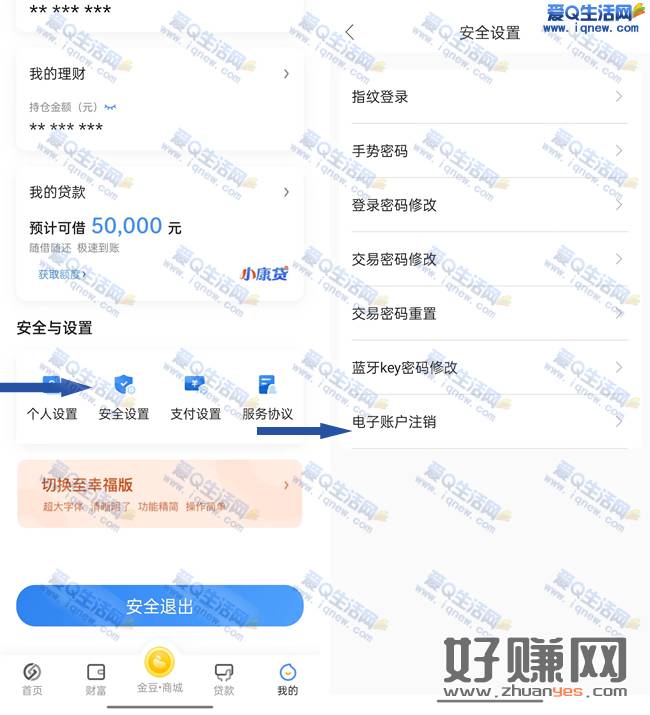Tap the 获取额度 link
Screen dimensions: 650x715
click(62, 274)
